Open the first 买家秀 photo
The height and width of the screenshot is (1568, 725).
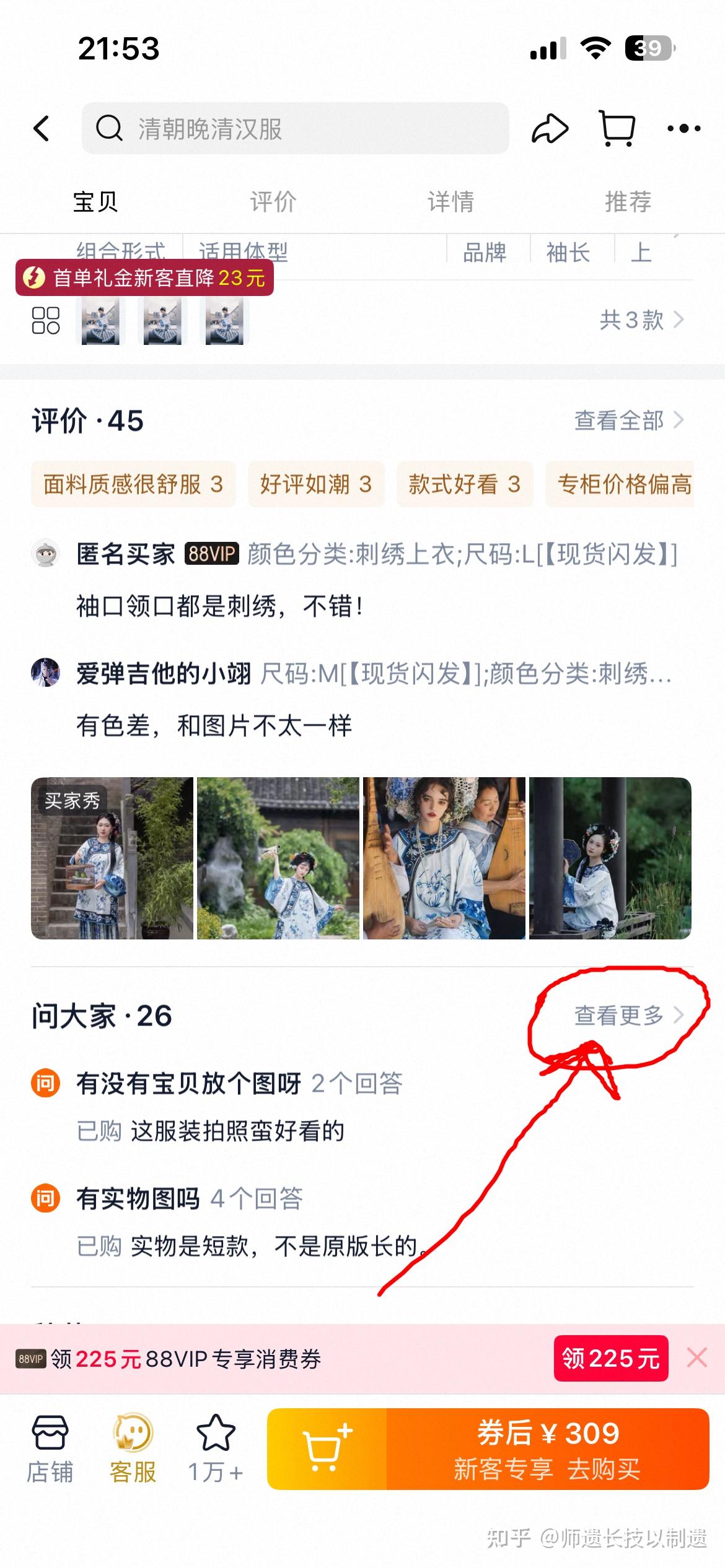tap(112, 858)
